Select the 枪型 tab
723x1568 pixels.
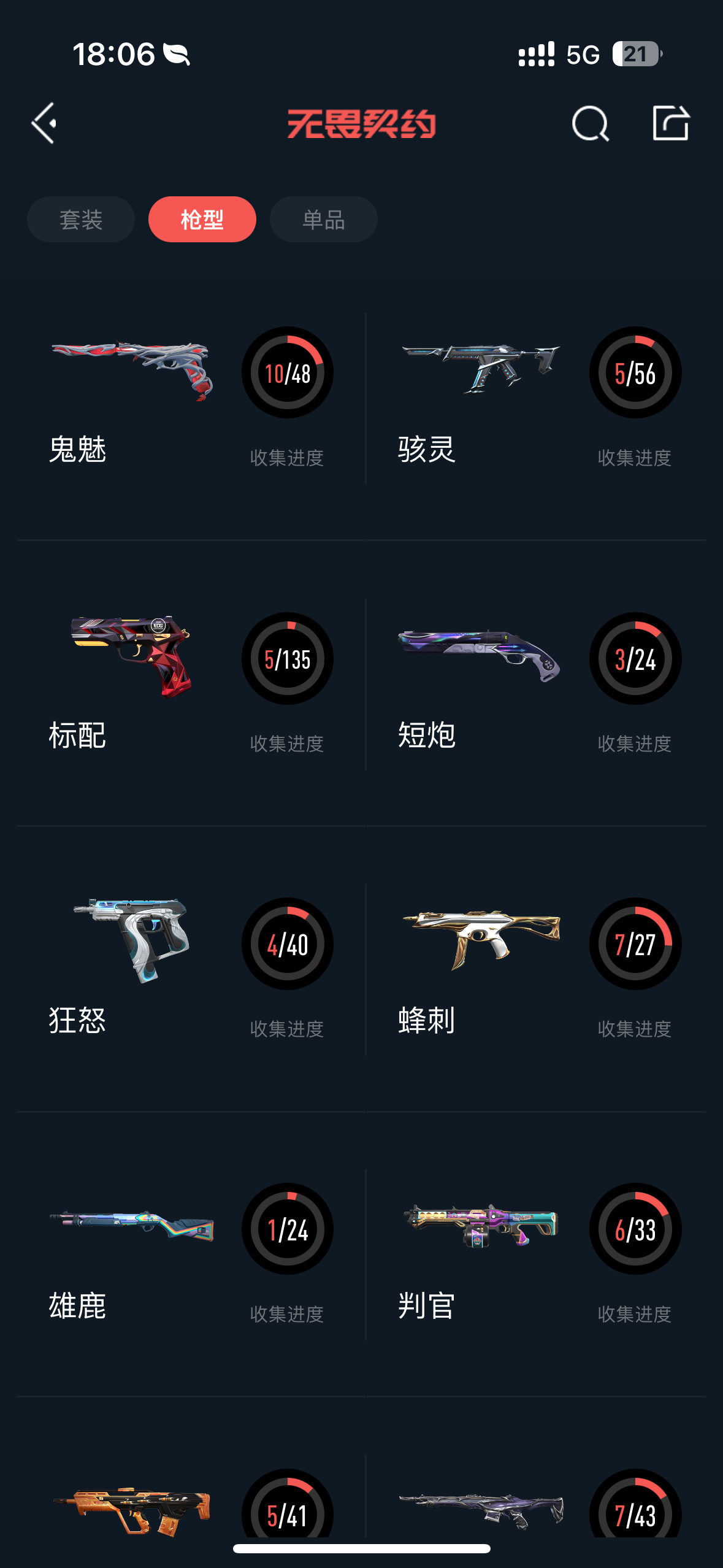202,219
